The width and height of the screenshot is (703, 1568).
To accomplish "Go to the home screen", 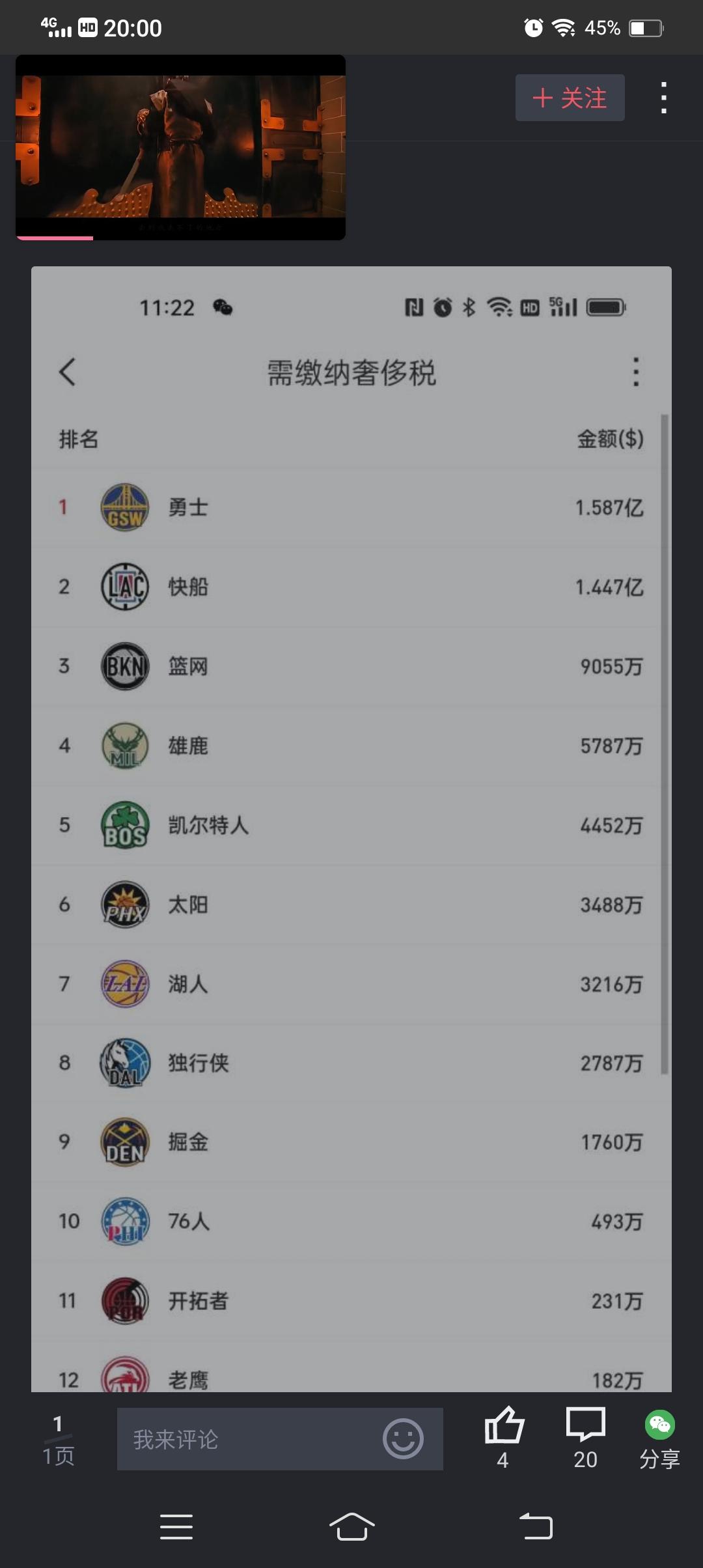I will pos(351,1526).
